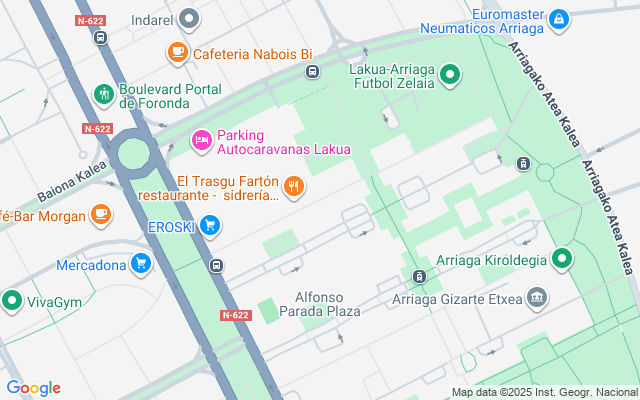Select the VivaGym marker
The height and width of the screenshot is (400, 640).
click(12, 300)
